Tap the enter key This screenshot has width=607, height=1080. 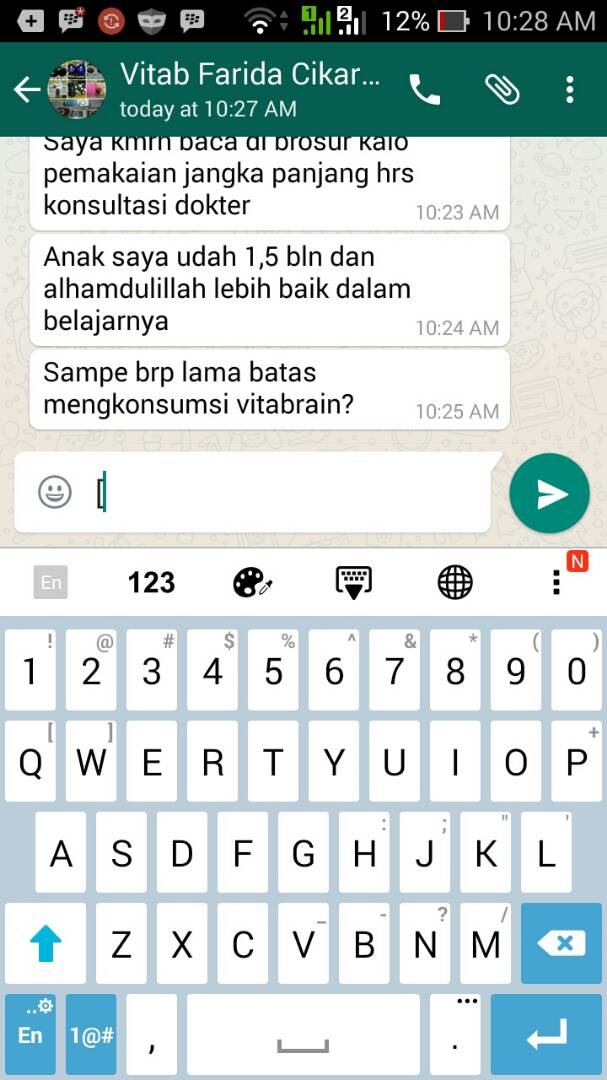pos(547,1035)
